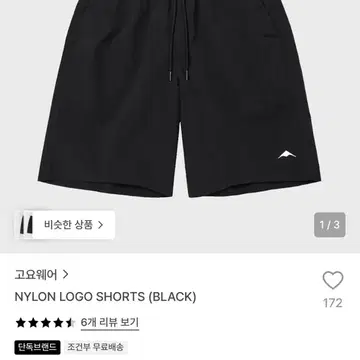Like this product with the heart icon

click(333, 280)
